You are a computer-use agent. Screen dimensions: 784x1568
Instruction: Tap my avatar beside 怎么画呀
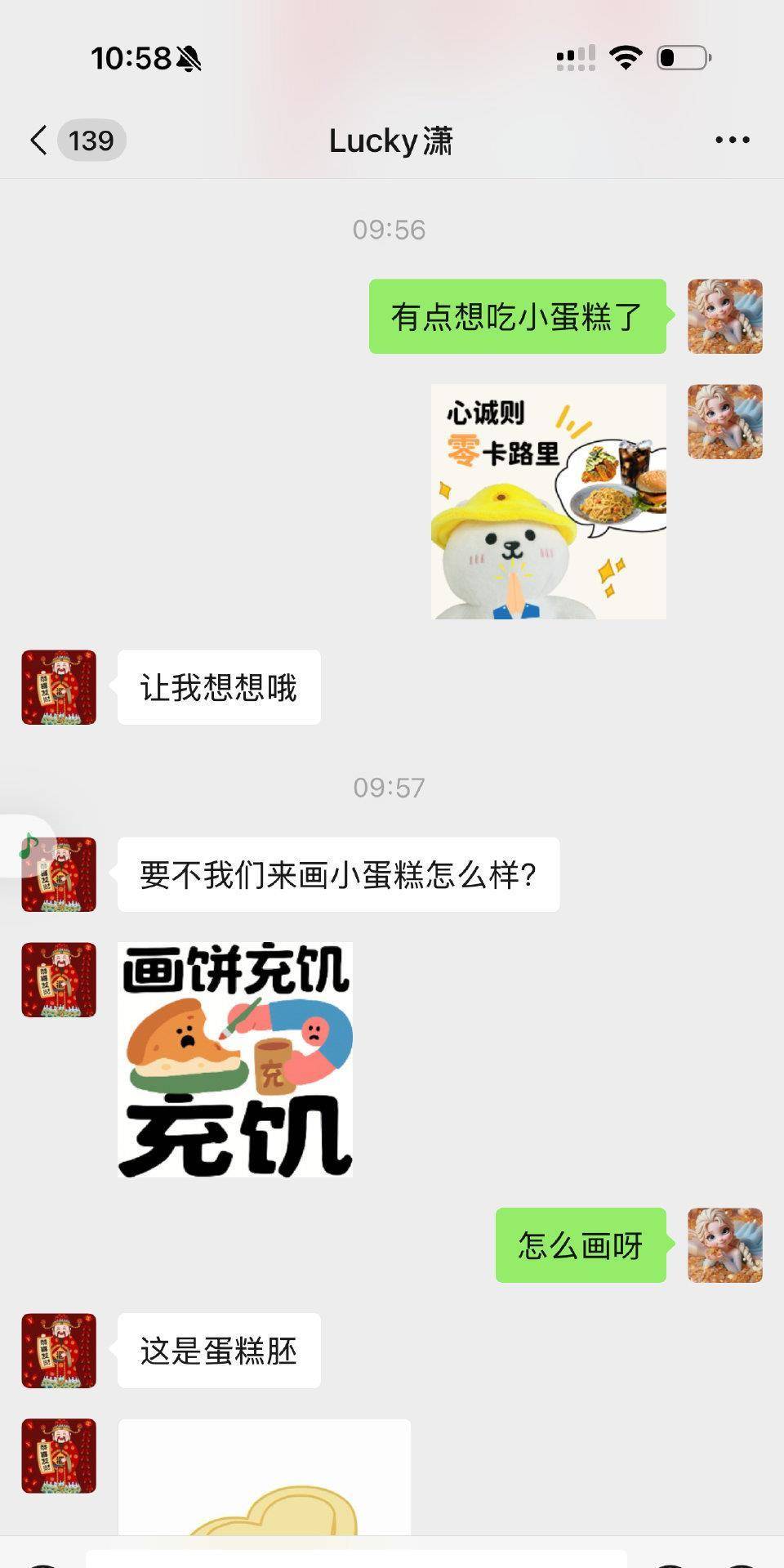[x=724, y=1244]
